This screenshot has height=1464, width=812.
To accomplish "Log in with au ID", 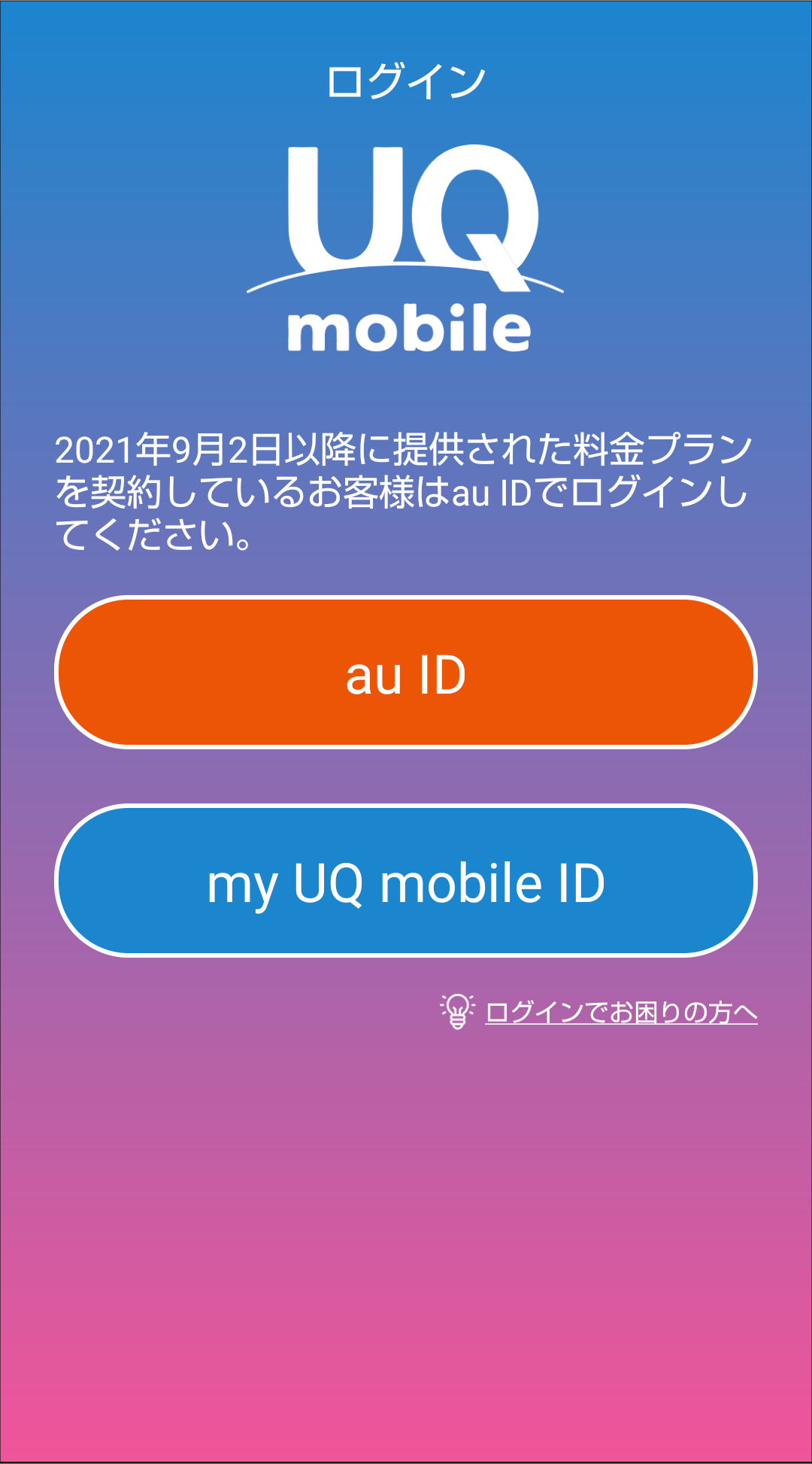I will (x=406, y=672).
